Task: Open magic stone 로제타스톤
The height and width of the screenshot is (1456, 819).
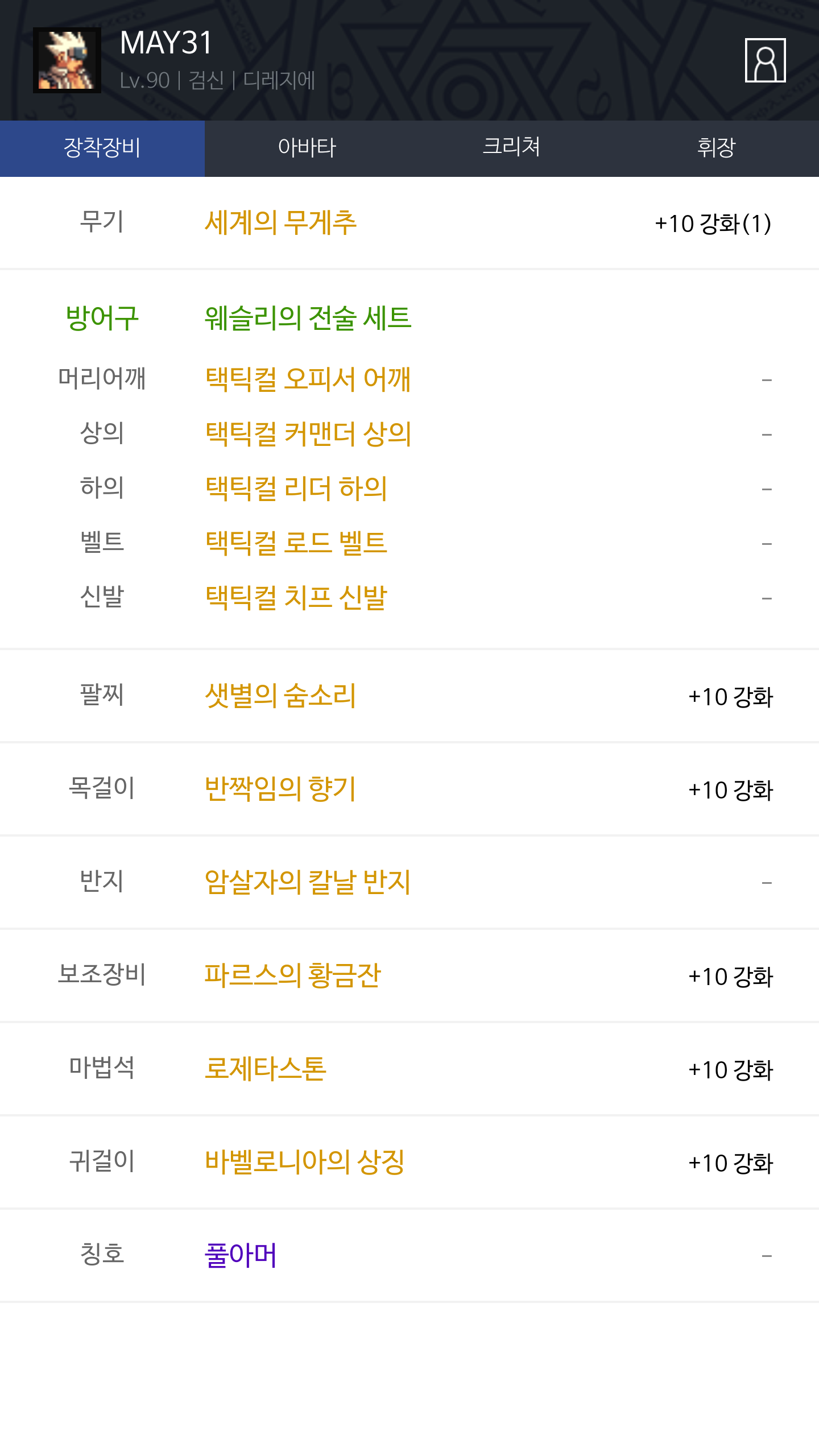Action: click(x=265, y=1069)
